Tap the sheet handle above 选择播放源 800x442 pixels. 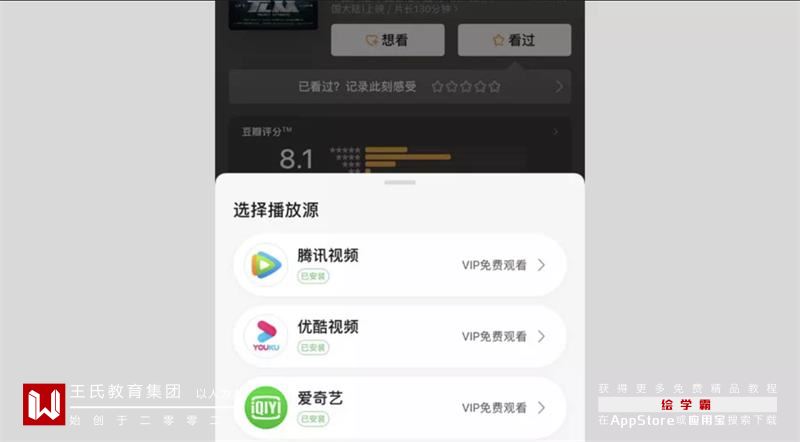click(x=400, y=182)
